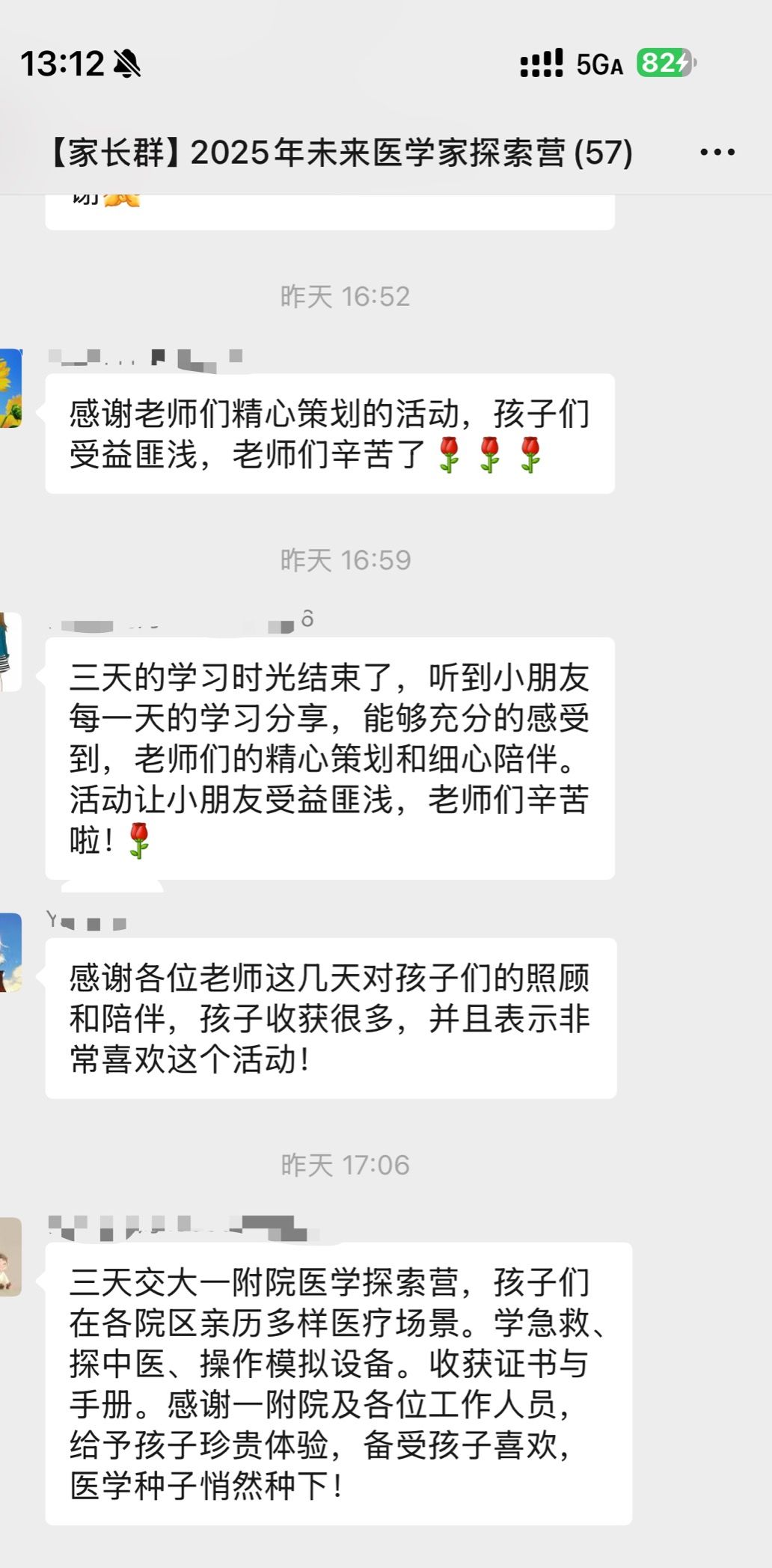Open avatar next to the 三天交大一附院 message
This screenshot has height=1568, width=772.
pos(10,1257)
